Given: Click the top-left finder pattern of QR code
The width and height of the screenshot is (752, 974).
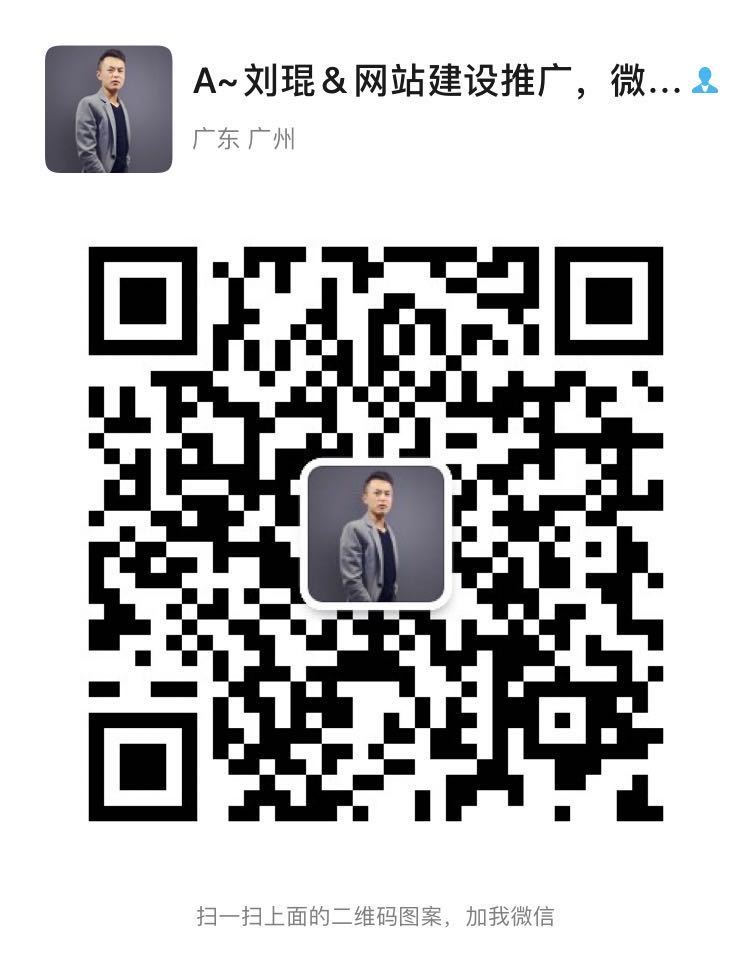Looking at the screenshot, I should tap(141, 300).
